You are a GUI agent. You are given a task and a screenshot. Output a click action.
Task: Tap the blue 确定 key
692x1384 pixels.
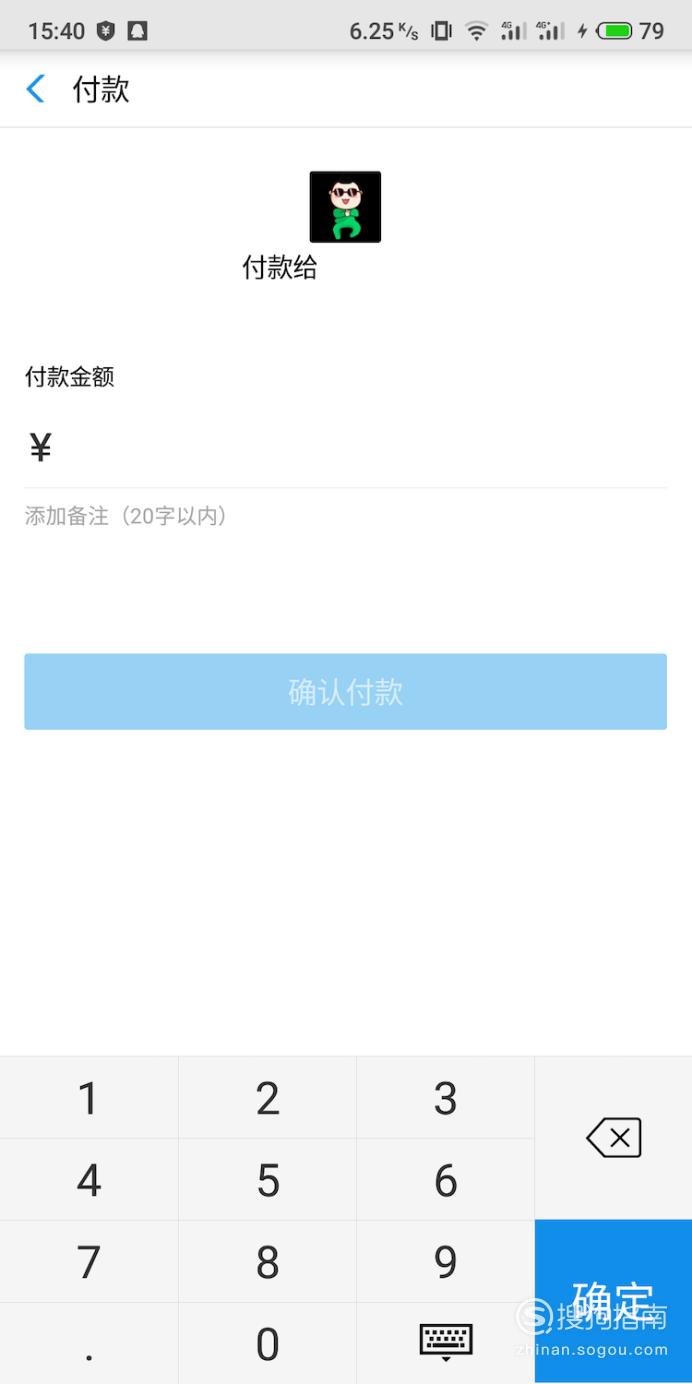(613, 1302)
